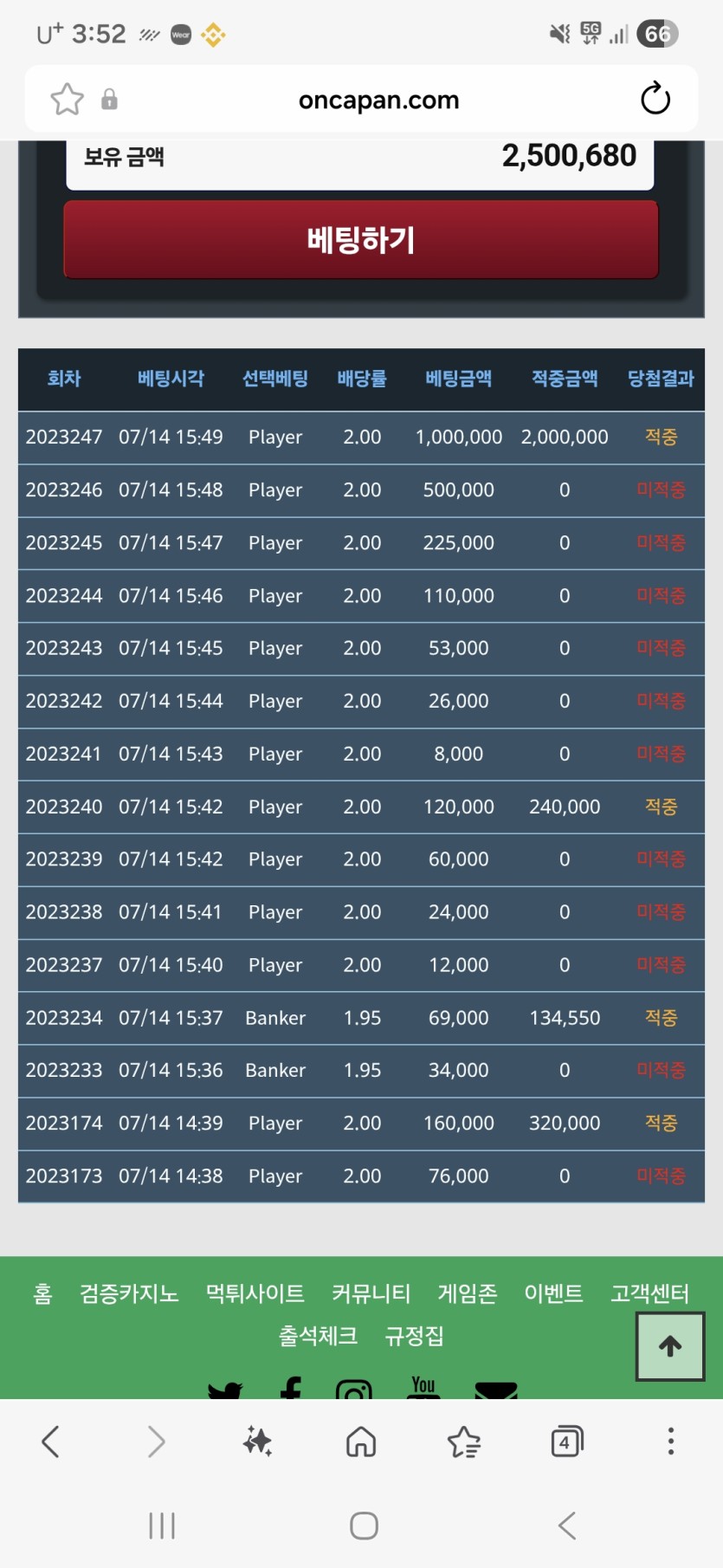Image resolution: width=723 pixels, height=1568 pixels.
Task: Open the browser three-dot menu
Action: (x=670, y=1441)
